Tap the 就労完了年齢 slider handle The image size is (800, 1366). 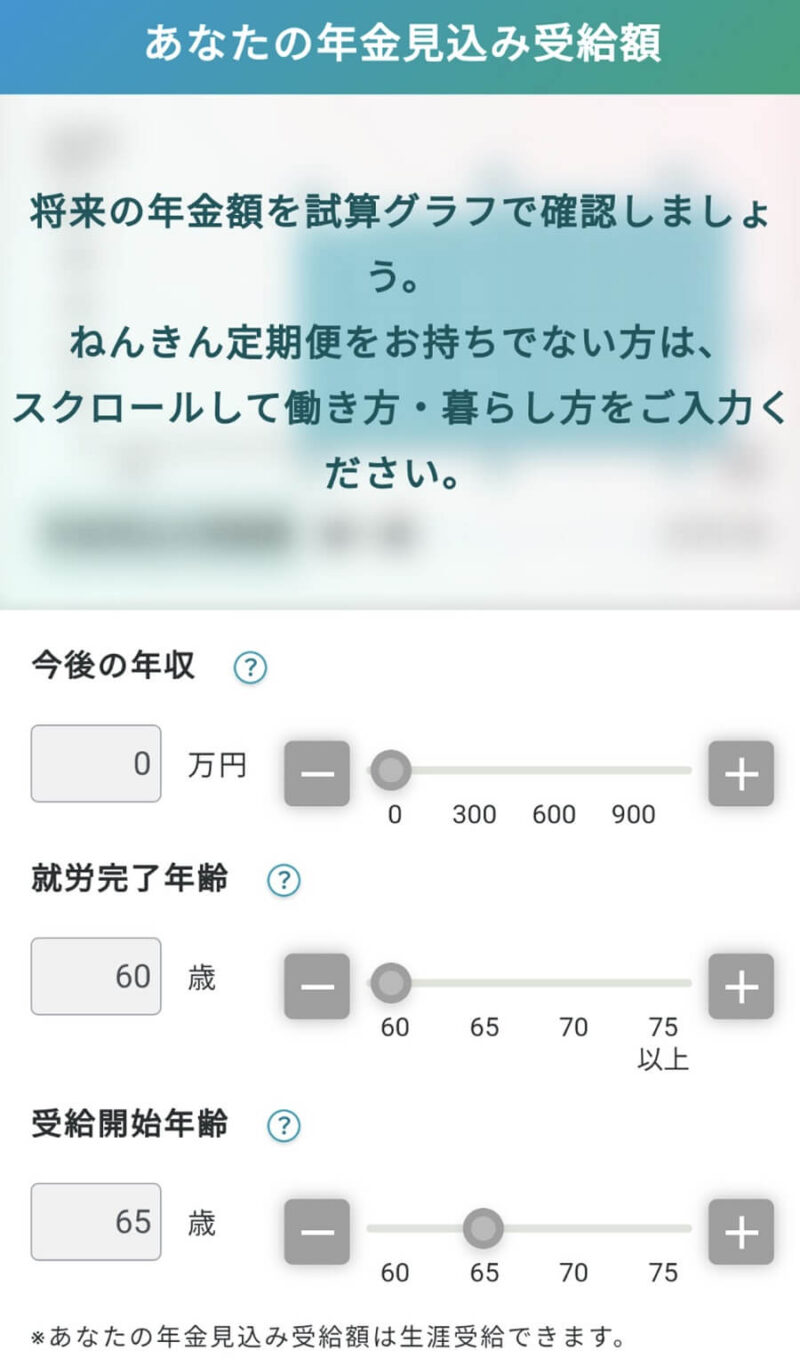[391, 984]
